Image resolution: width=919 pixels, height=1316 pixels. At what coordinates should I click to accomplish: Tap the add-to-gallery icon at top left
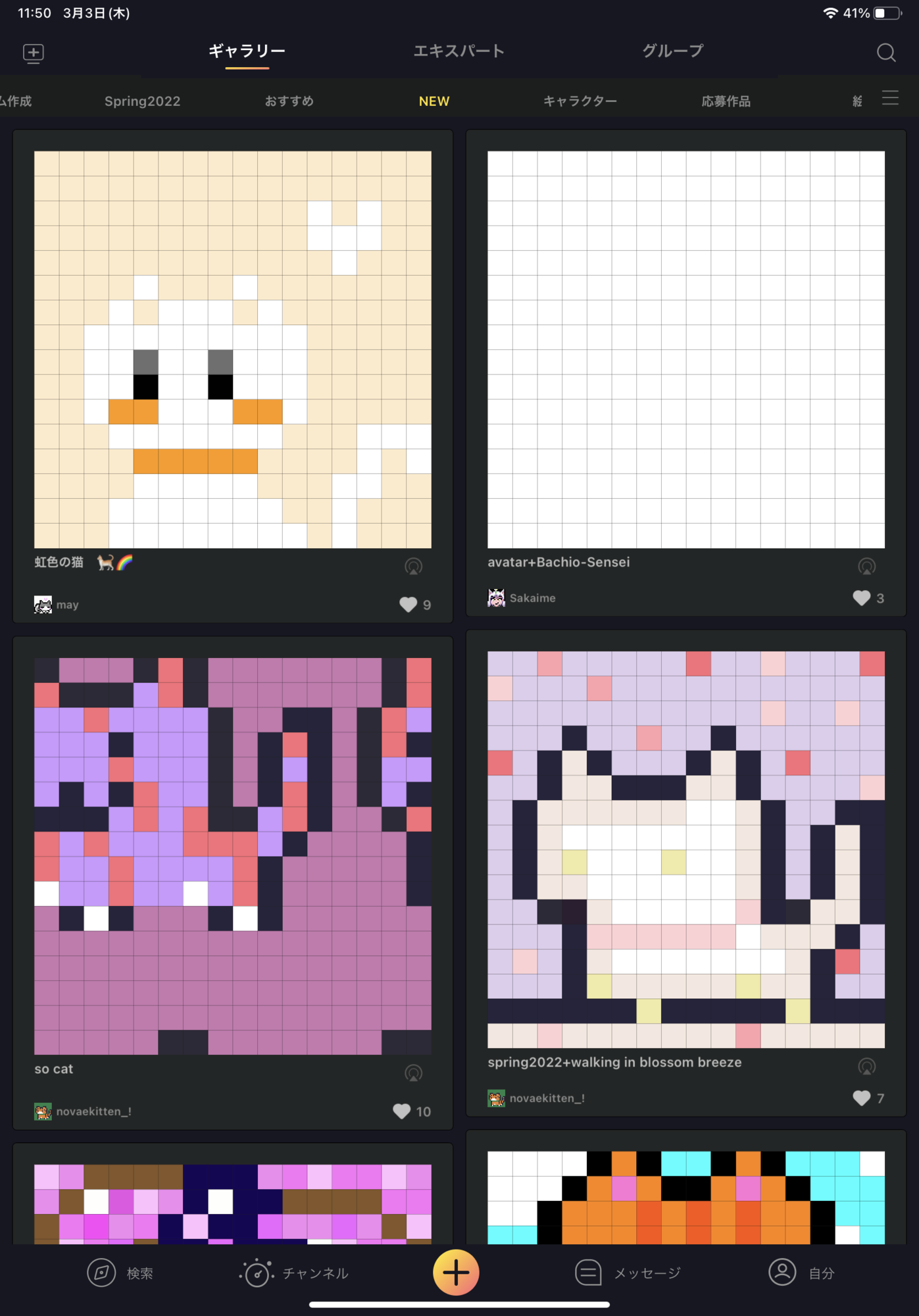click(x=34, y=53)
